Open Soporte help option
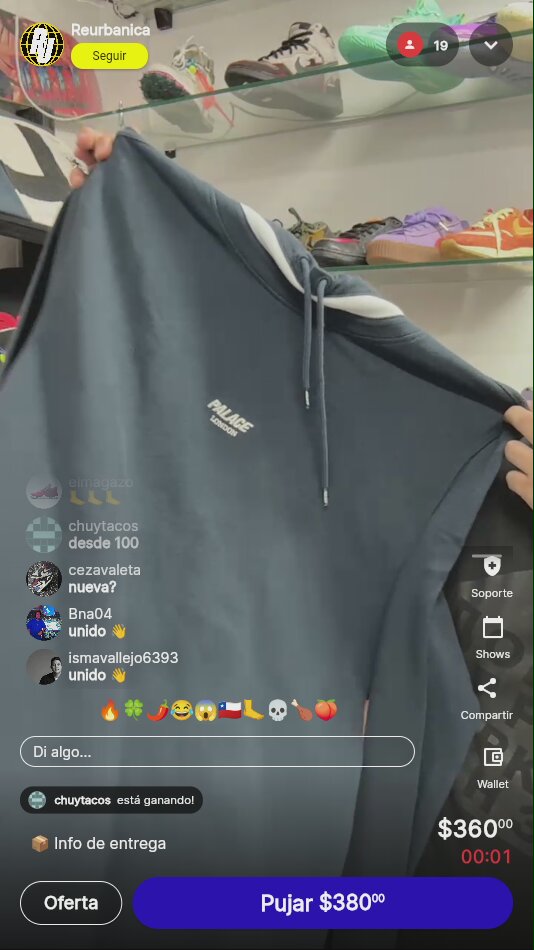 [x=492, y=576]
